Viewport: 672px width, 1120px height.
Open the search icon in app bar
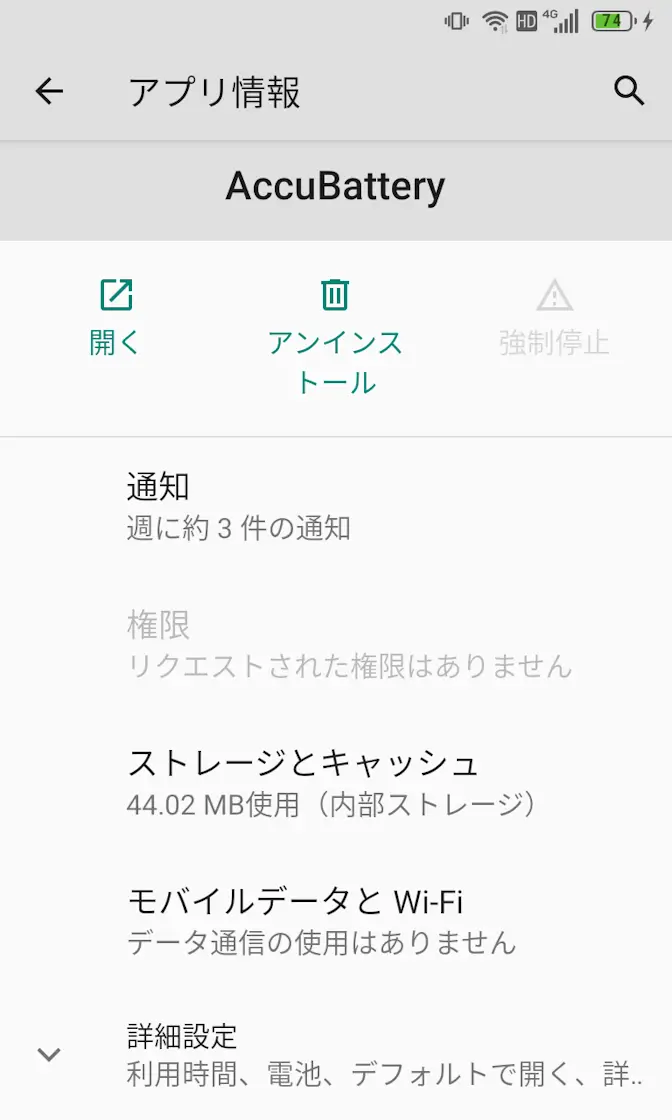pyautogui.click(x=628, y=92)
